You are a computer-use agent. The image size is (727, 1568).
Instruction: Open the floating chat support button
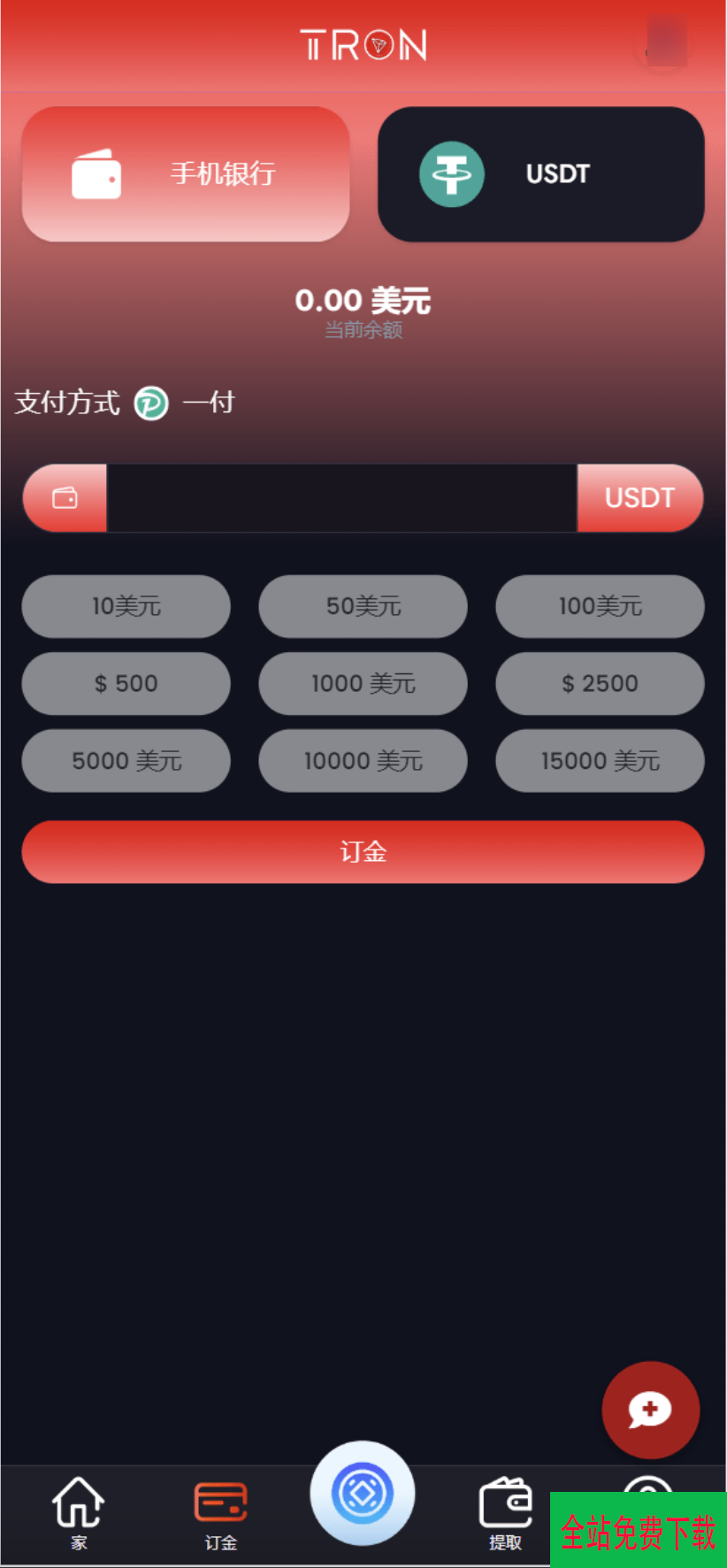(x=650, y=1410)
